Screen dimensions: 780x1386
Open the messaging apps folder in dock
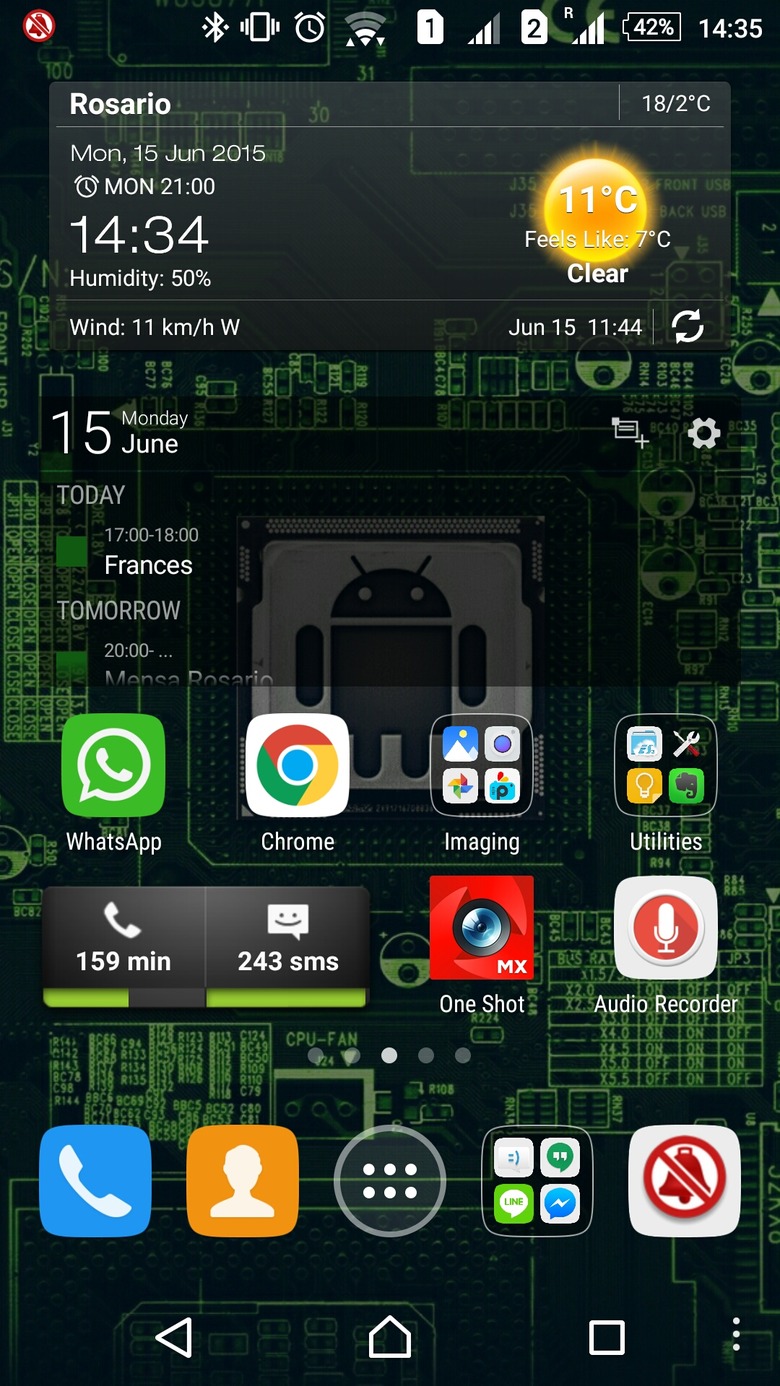click(x=537, y=1181)
